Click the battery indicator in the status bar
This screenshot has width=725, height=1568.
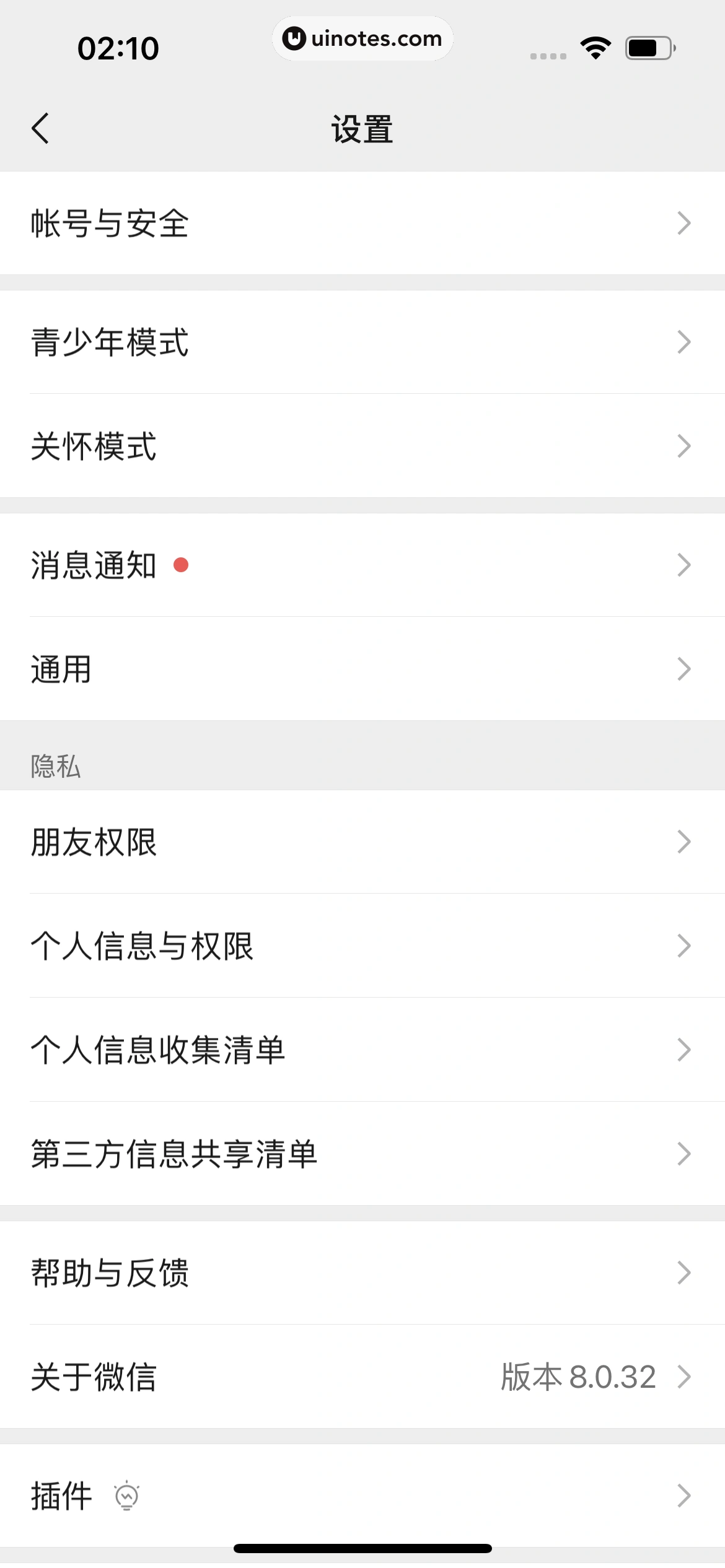(x=647, y=46)
